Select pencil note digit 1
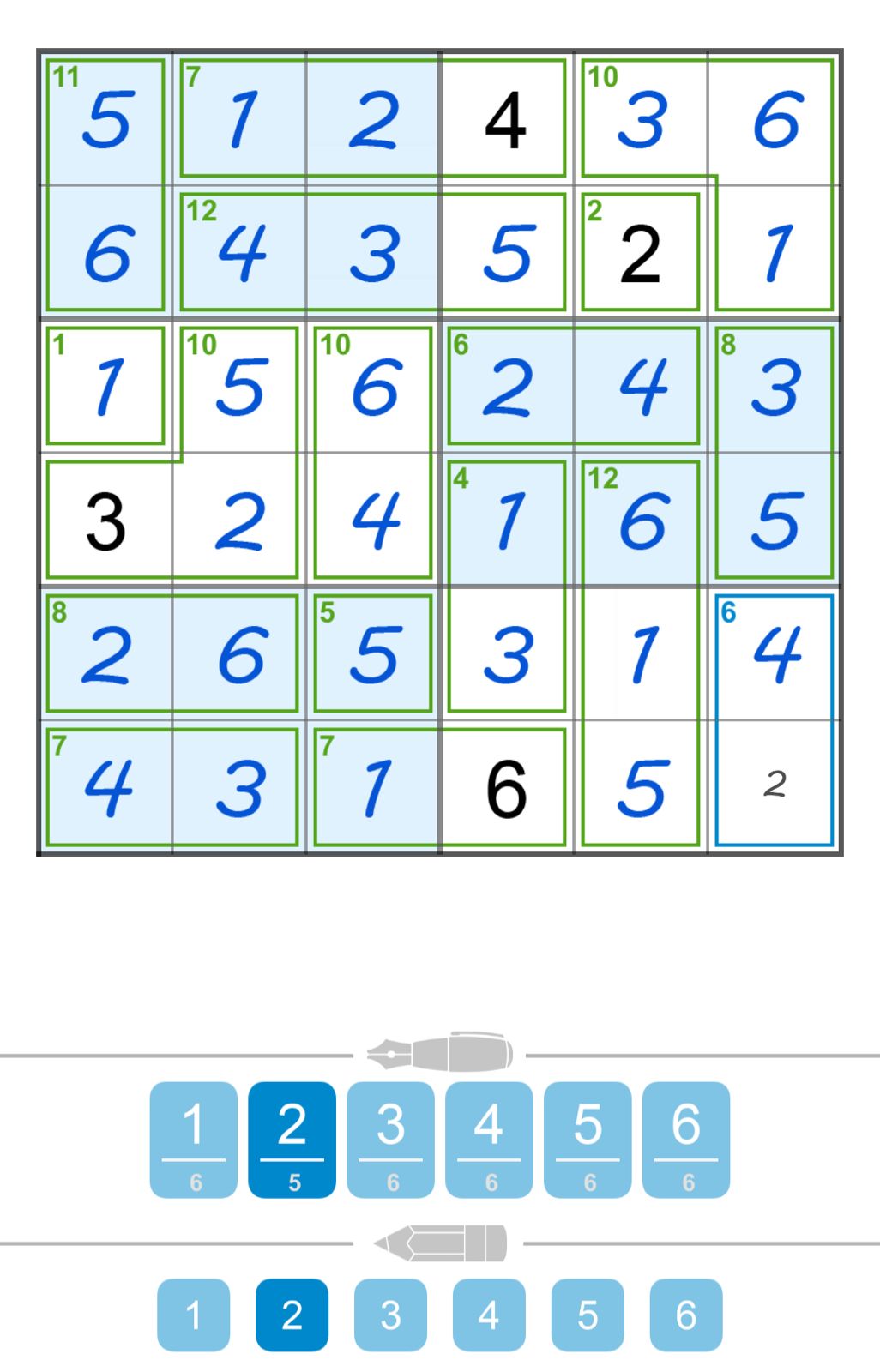The width and height of the screenshot is (880, 1372). pyautogui.click(x=193, y=1315)
